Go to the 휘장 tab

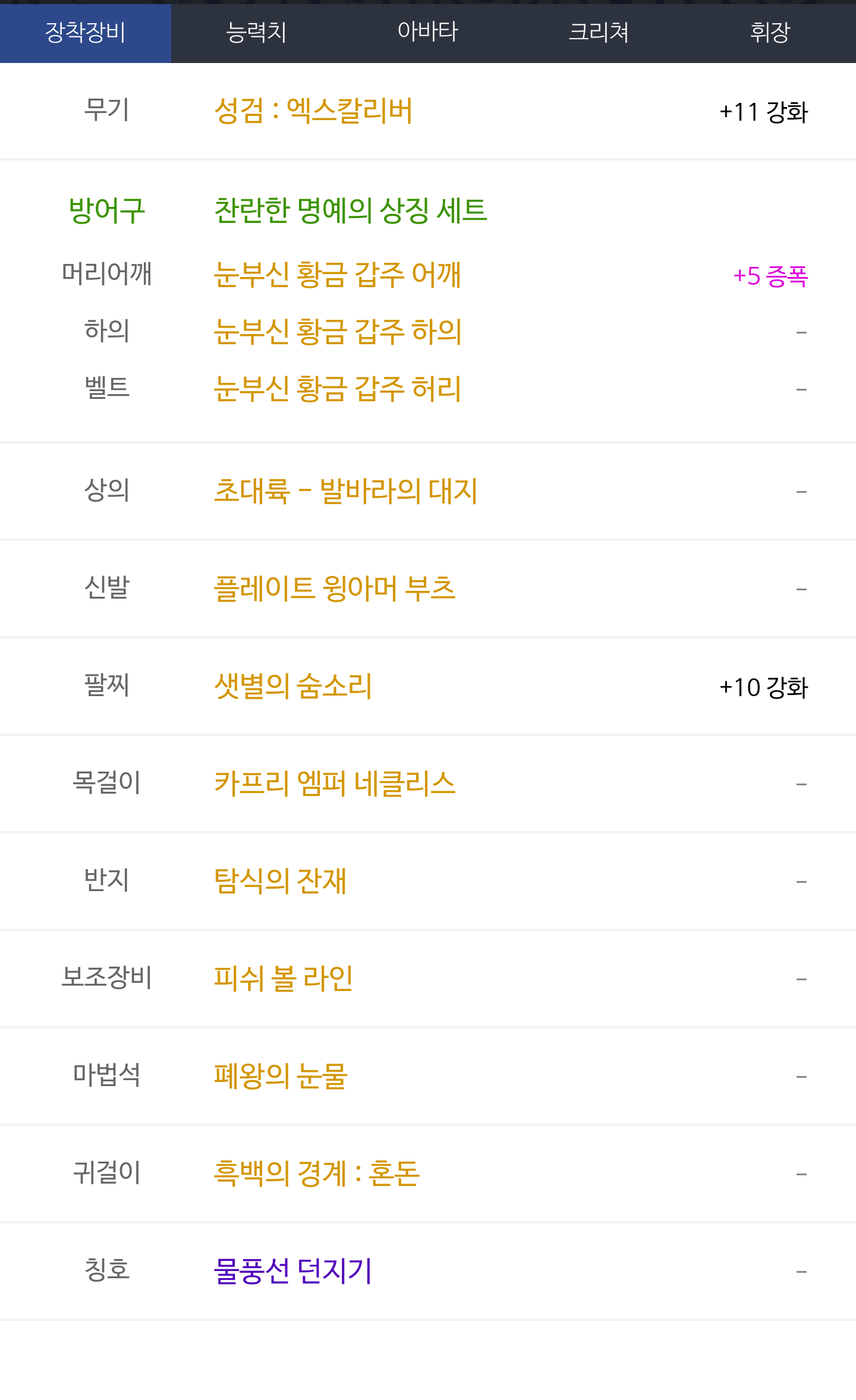(x=770, y=33)
